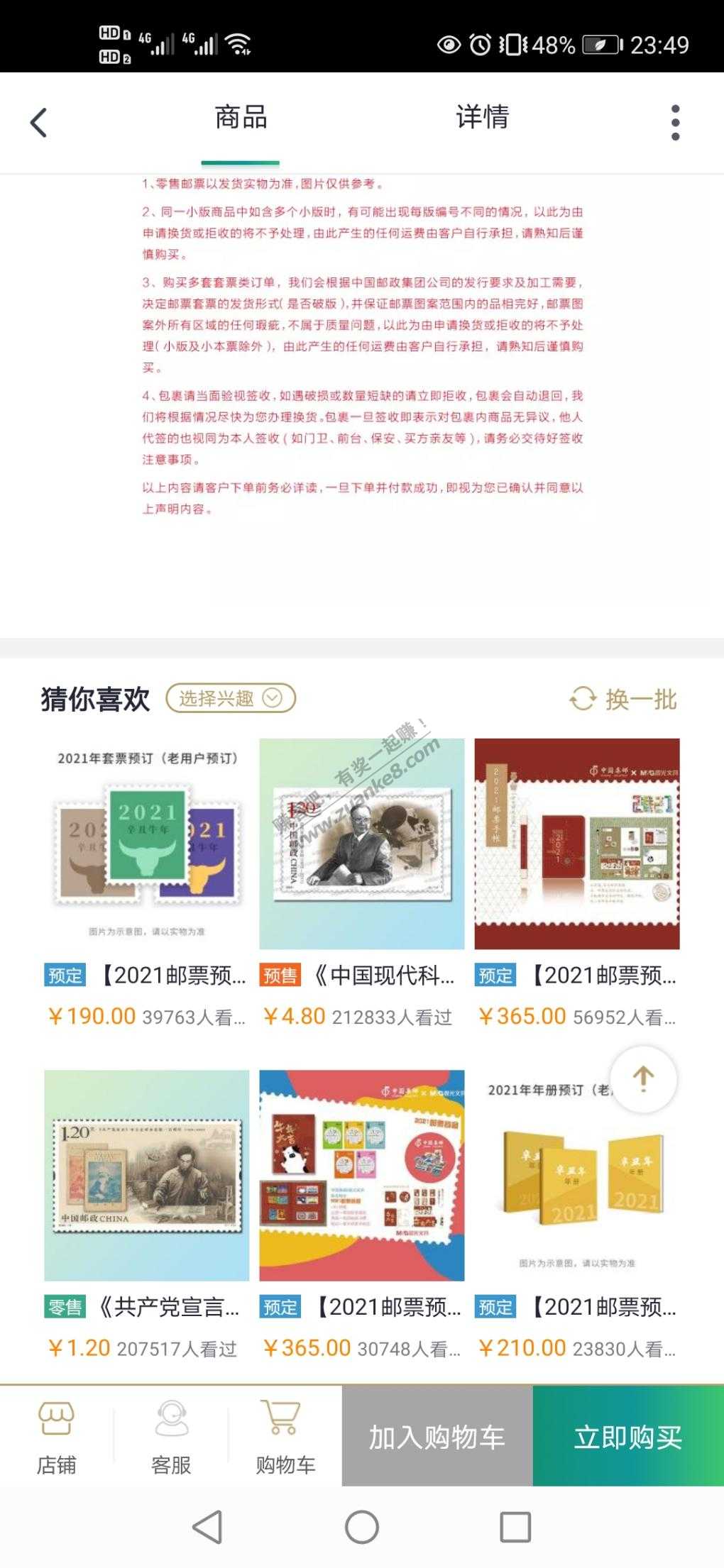The image size is (724, 1568).
Task: Go back using the top-left arrow
Action: click(x=39, y=122)
